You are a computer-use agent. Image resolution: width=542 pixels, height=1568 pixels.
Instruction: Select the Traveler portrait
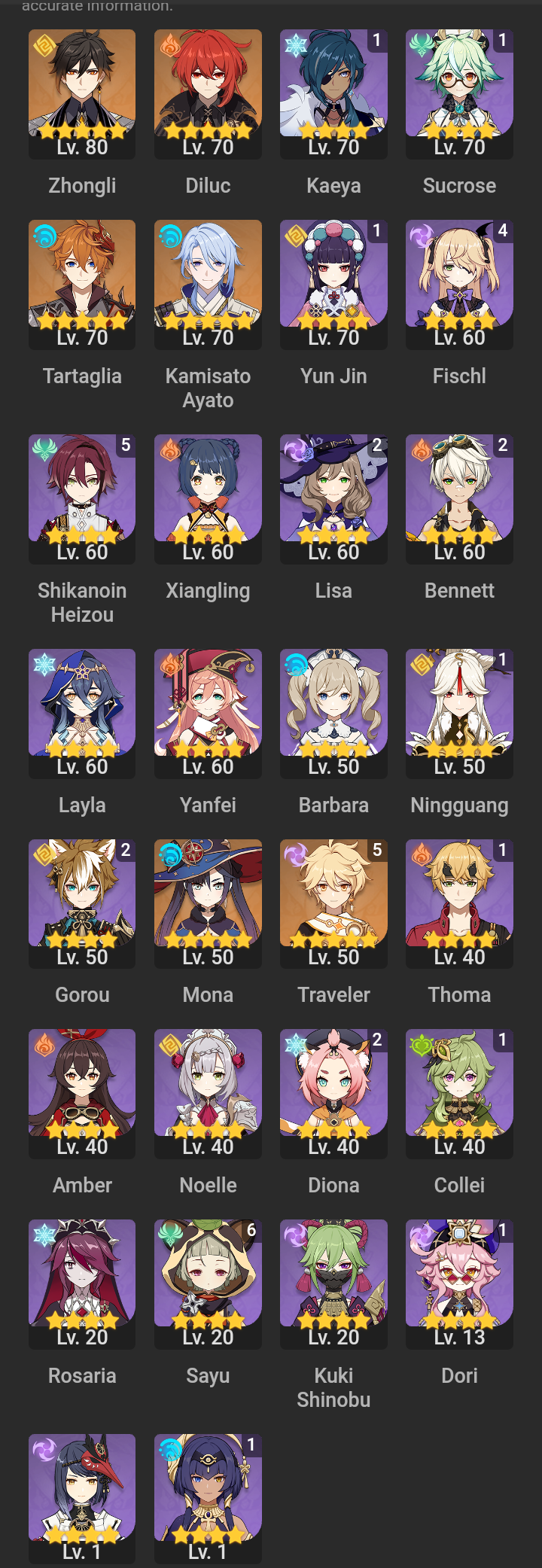[x=333, y=899]
